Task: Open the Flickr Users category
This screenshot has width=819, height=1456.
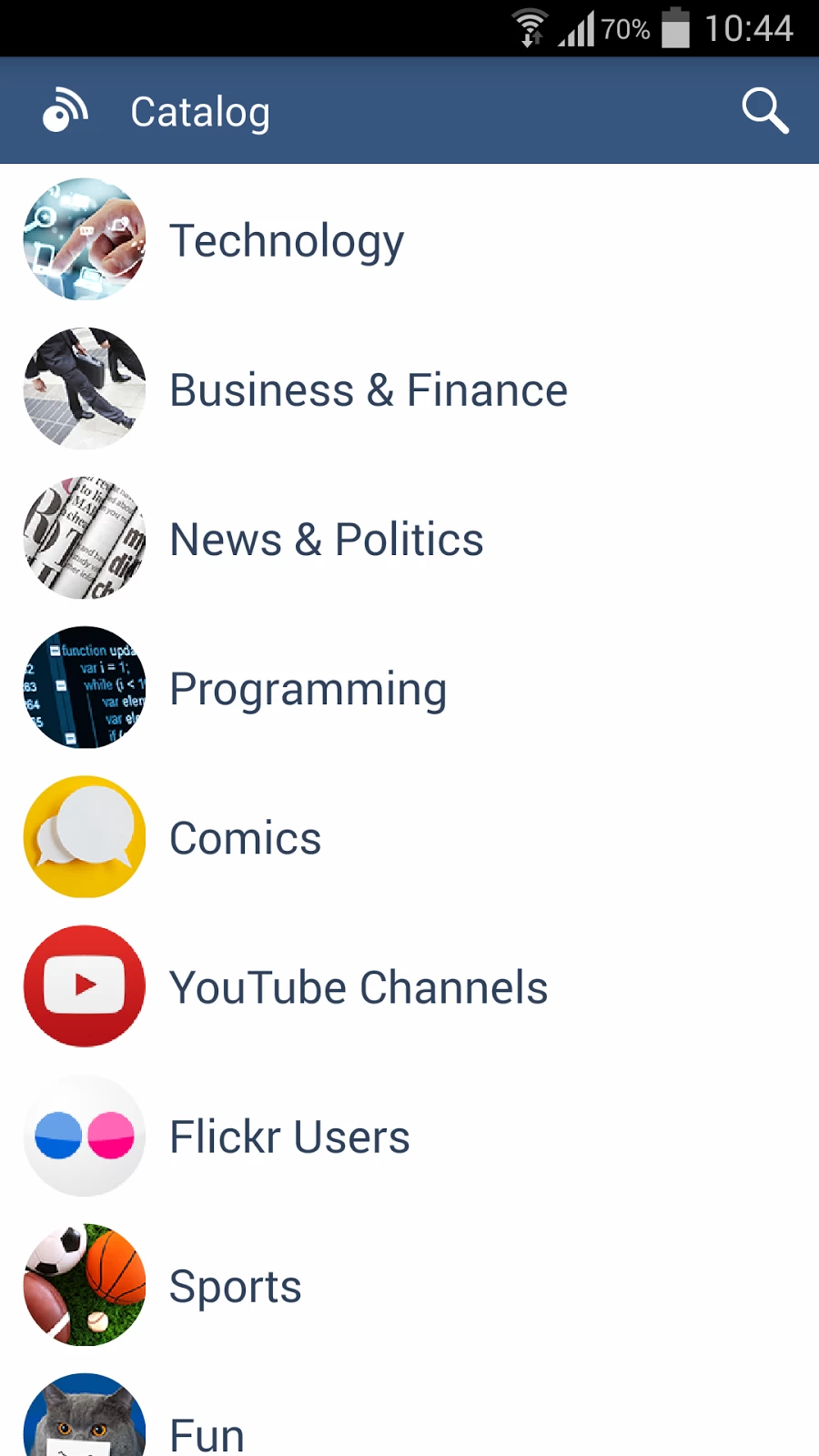Action: point(288,1136)
